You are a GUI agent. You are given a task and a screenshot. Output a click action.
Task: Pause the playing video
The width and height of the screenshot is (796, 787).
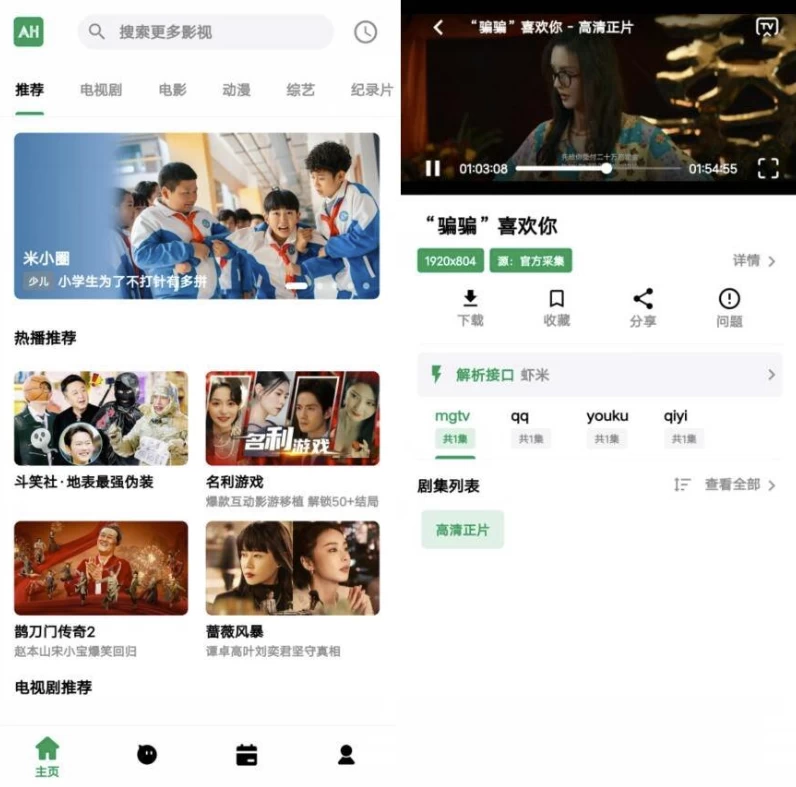433,169
